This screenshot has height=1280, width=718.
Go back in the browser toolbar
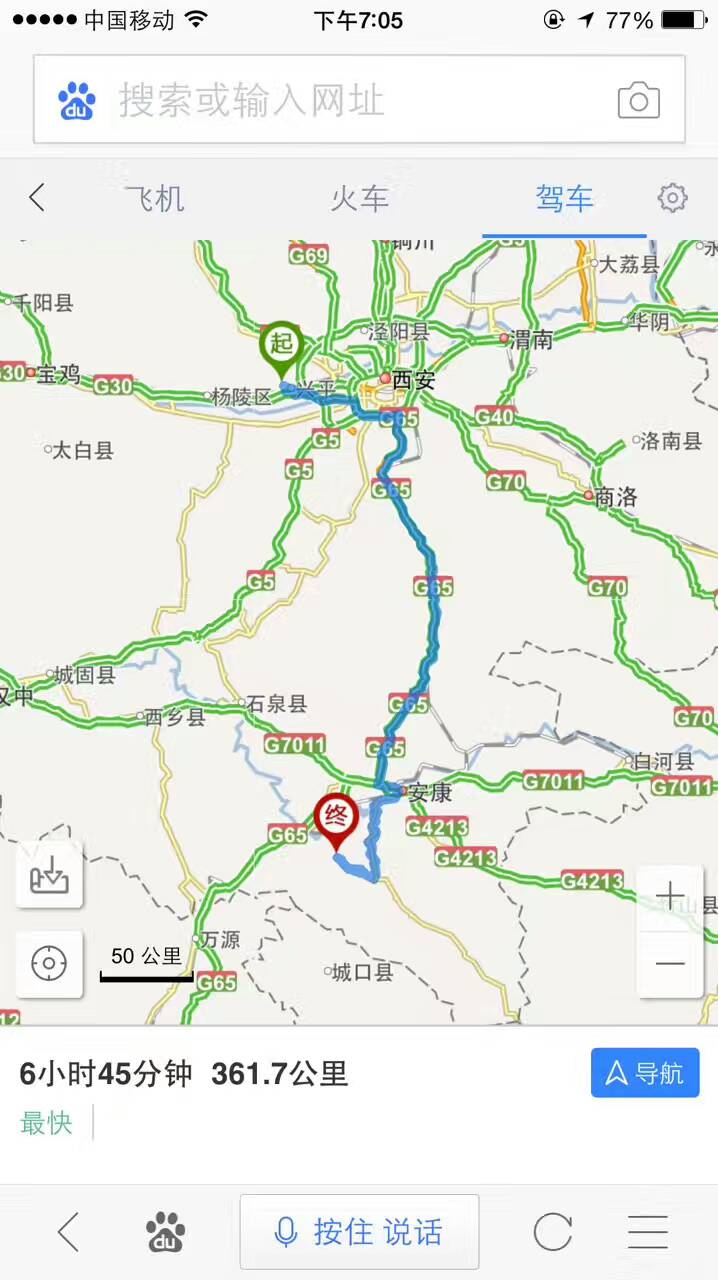tap(68, 1232)
